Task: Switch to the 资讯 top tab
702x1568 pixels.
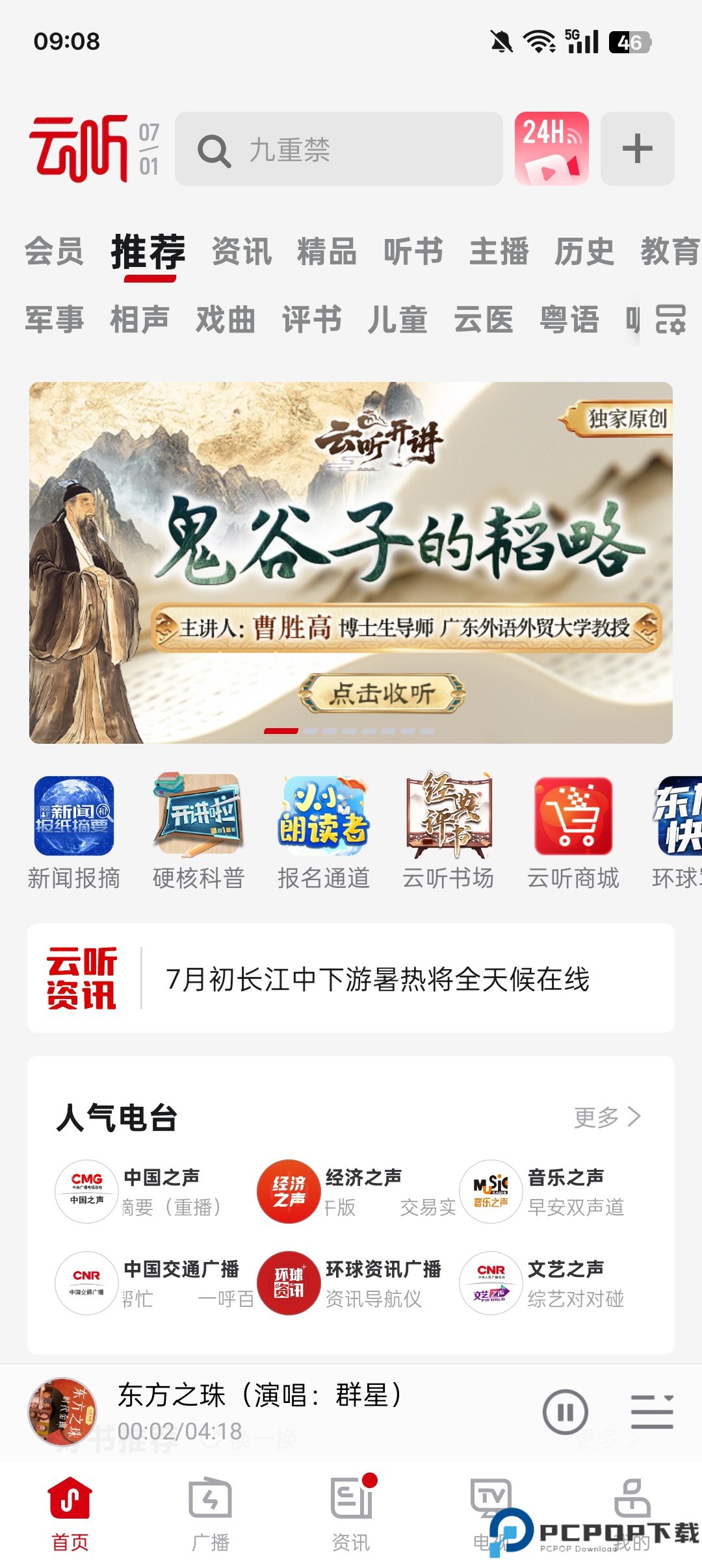Action: point(241,251)
